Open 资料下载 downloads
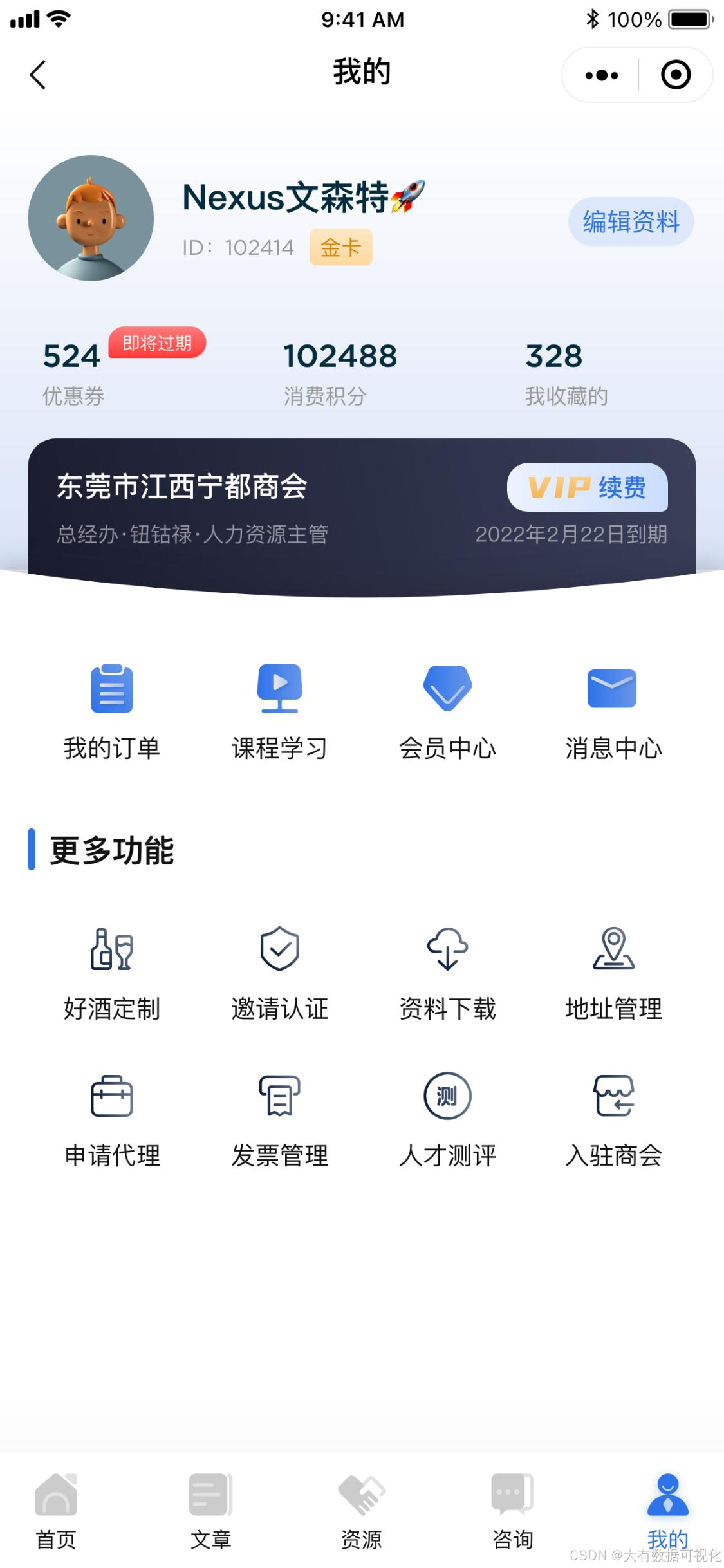724x1568 pixels. [447, 972]
